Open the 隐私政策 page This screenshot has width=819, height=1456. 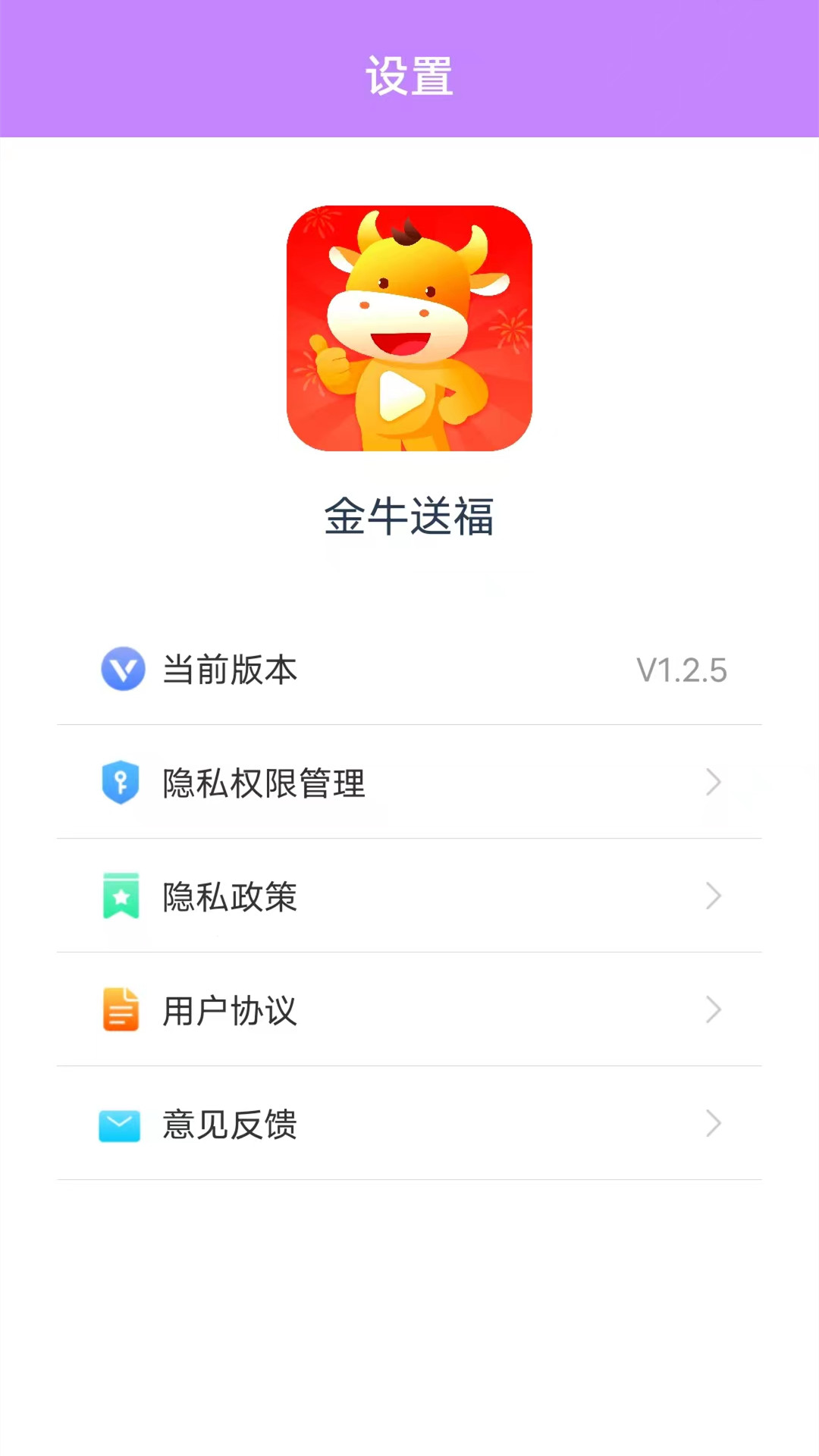[409, 896]
